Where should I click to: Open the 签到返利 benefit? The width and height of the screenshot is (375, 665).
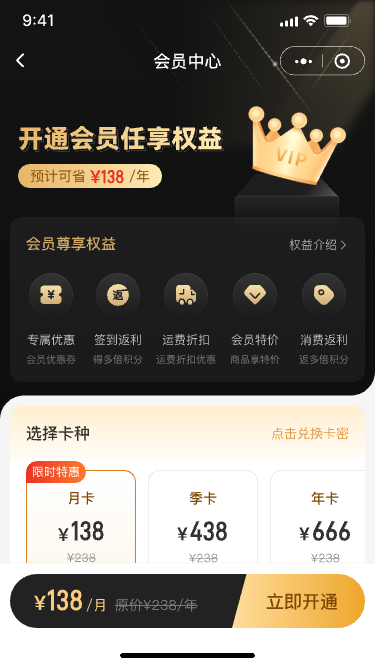point(118,319)
